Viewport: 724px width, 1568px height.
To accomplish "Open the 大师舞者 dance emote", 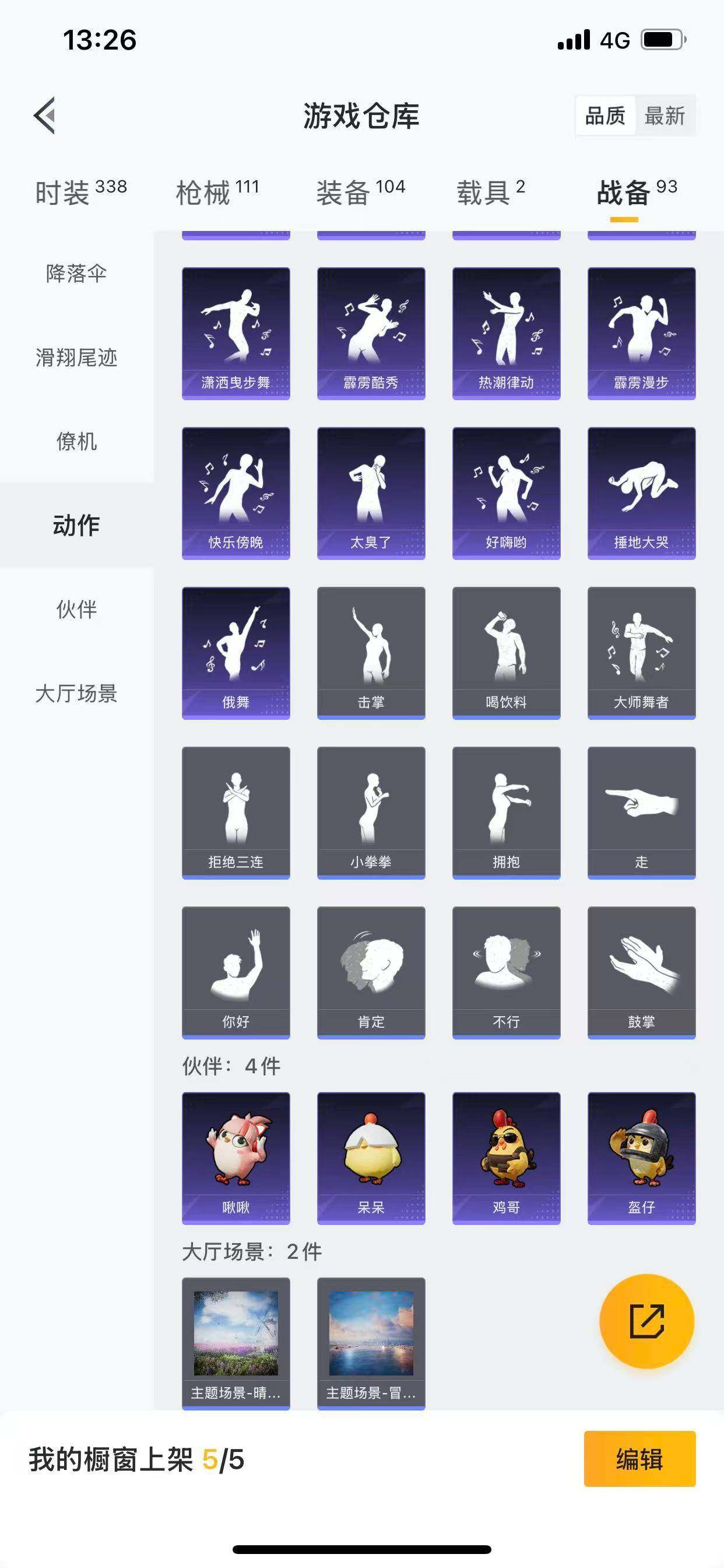I will point(641,652).
